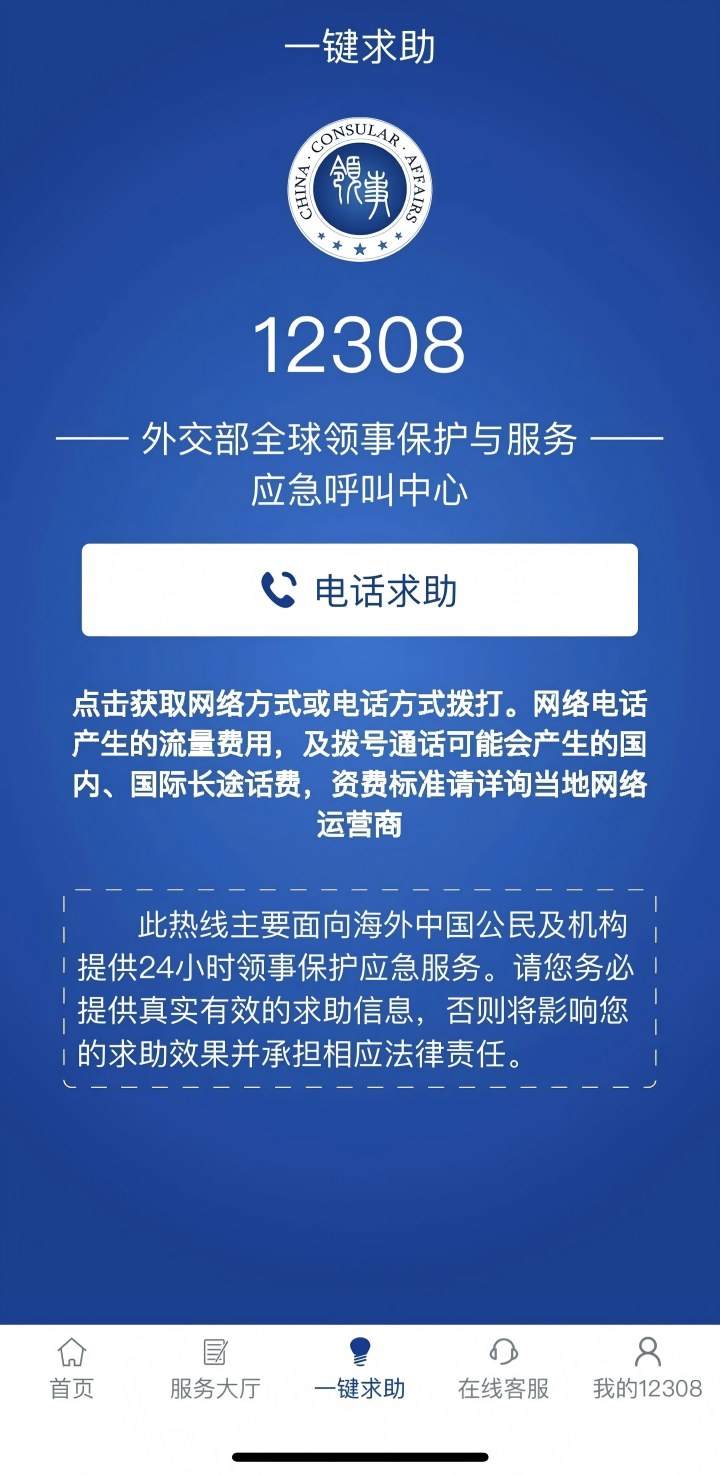Select the 一键求助 tab
720x1476 pixels.
359,1369
